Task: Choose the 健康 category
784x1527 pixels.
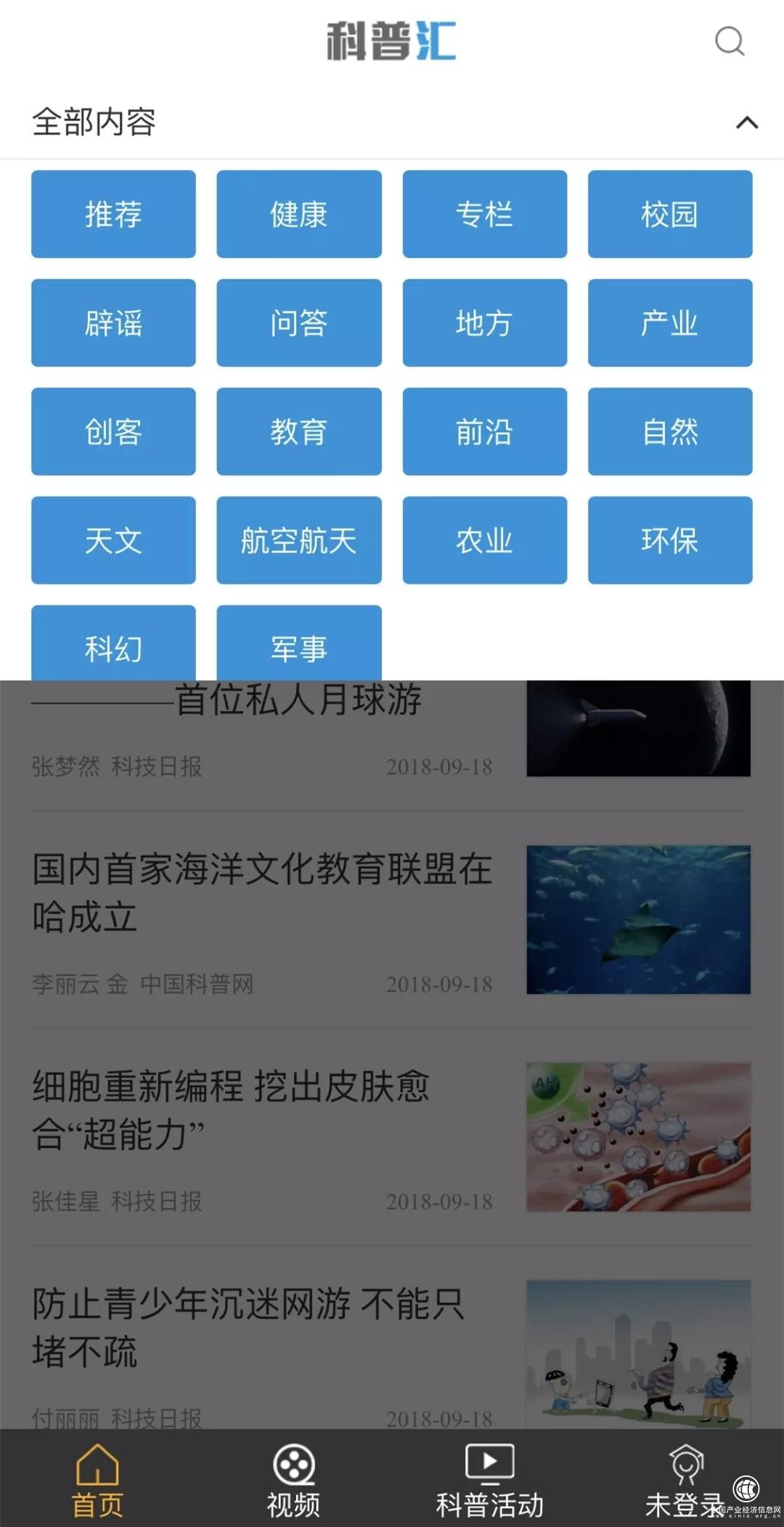Action: [x=298, y=214]
